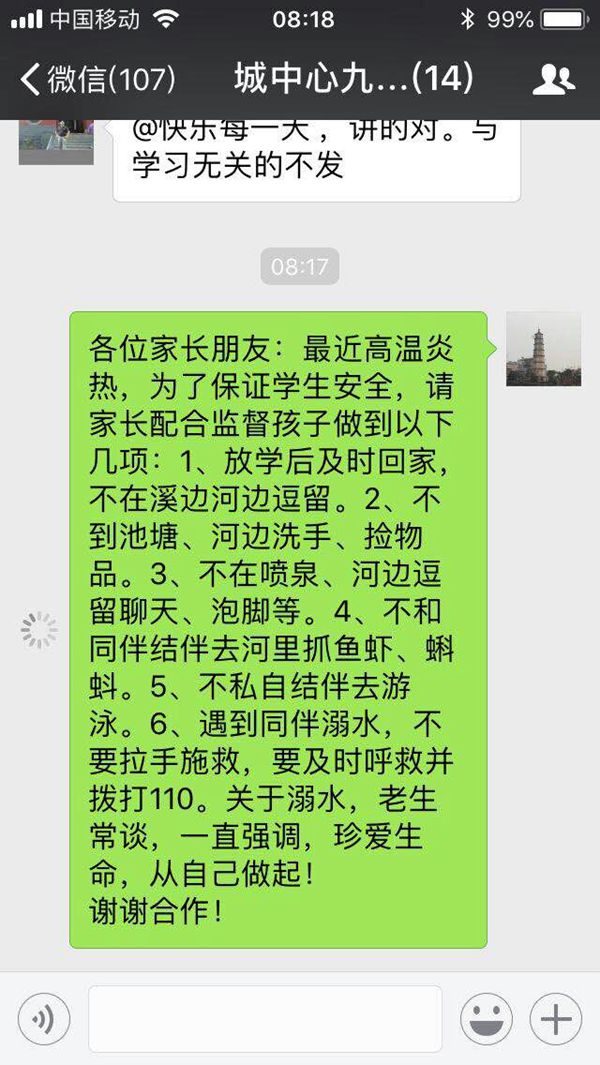The width and height of the screenshot is (600, 1065).
Task: Tap the message text input field
Action: pos(265,1019)
